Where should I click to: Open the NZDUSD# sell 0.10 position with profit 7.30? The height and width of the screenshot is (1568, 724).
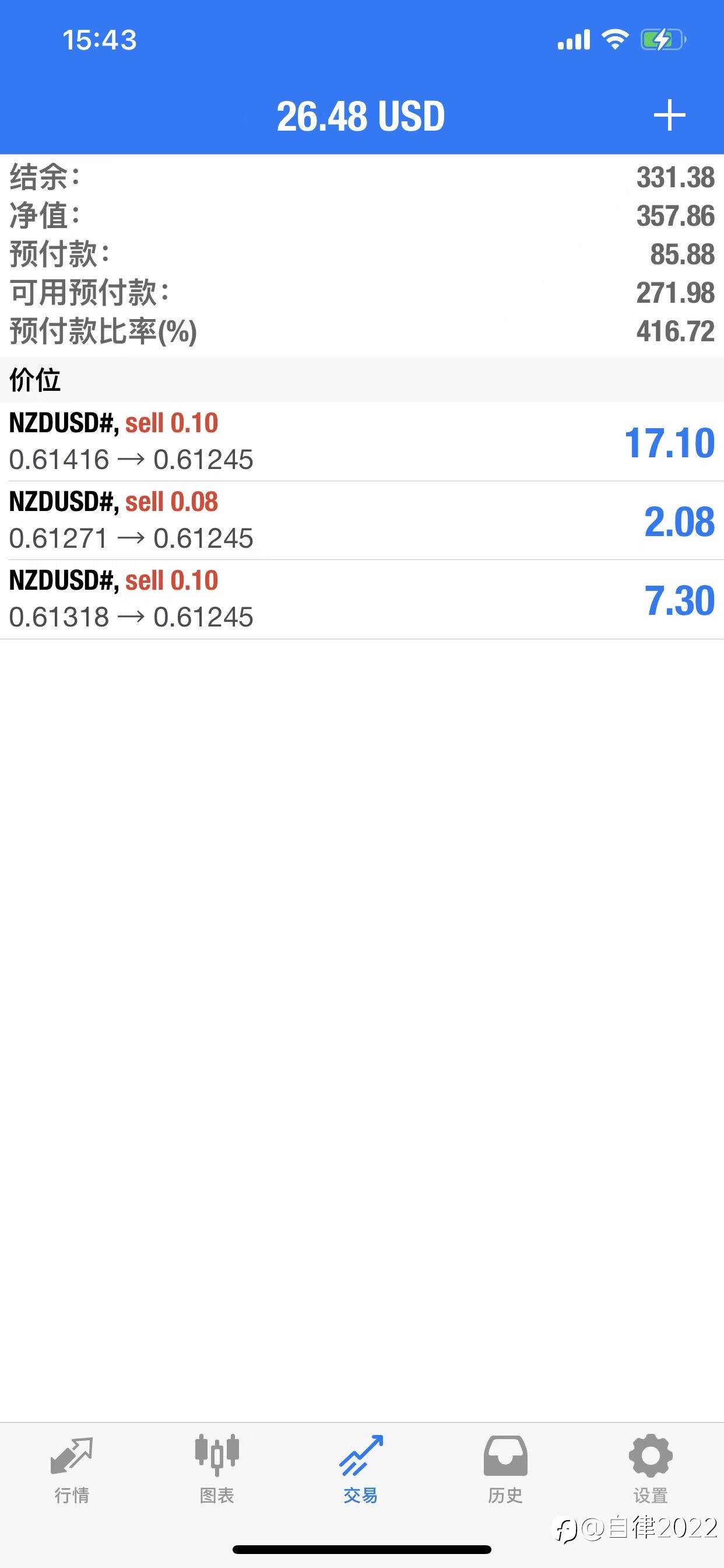[x=362, y=600]
